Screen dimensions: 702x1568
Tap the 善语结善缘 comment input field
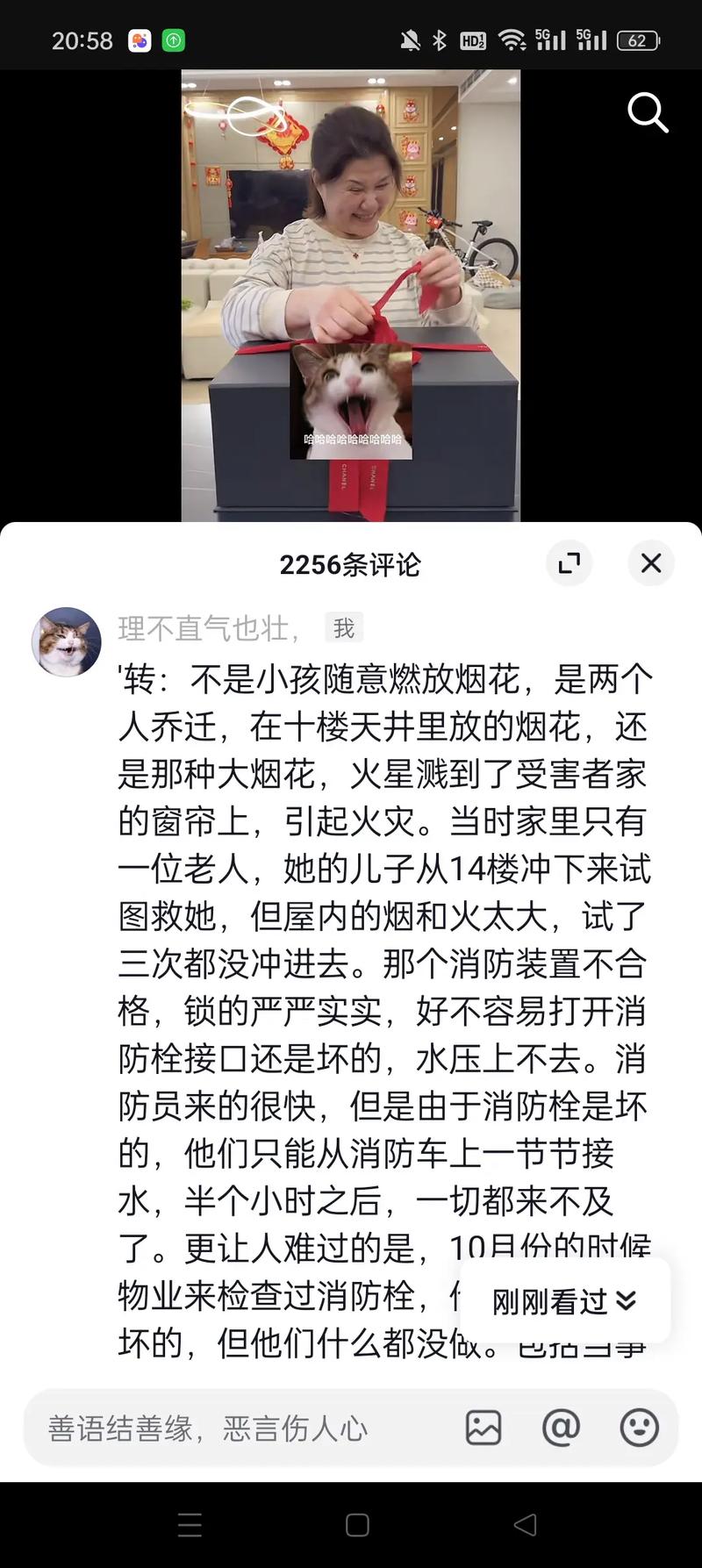pyautogui.click(x=237, y=1428)
